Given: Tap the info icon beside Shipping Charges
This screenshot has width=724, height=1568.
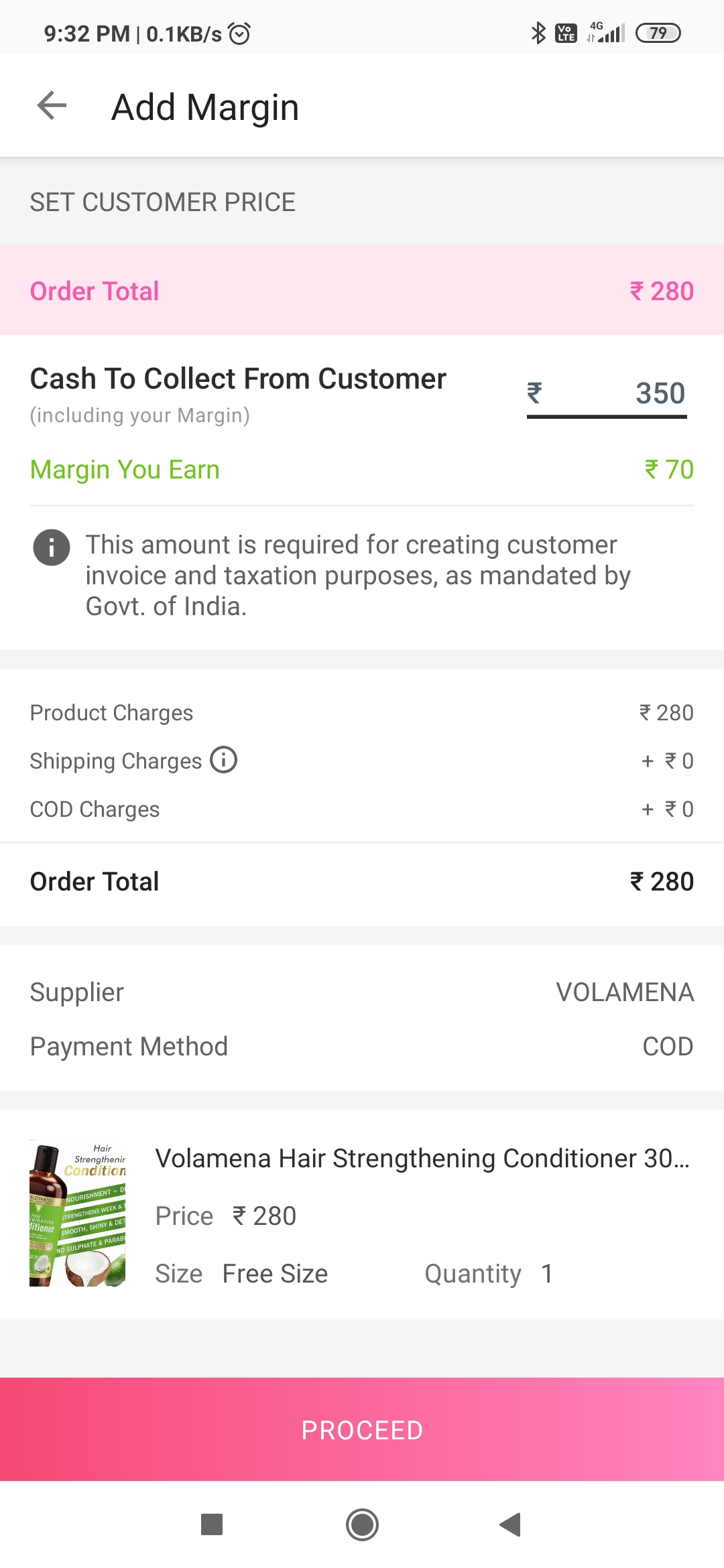Looking at the screenshot, I should coord(224,760).
